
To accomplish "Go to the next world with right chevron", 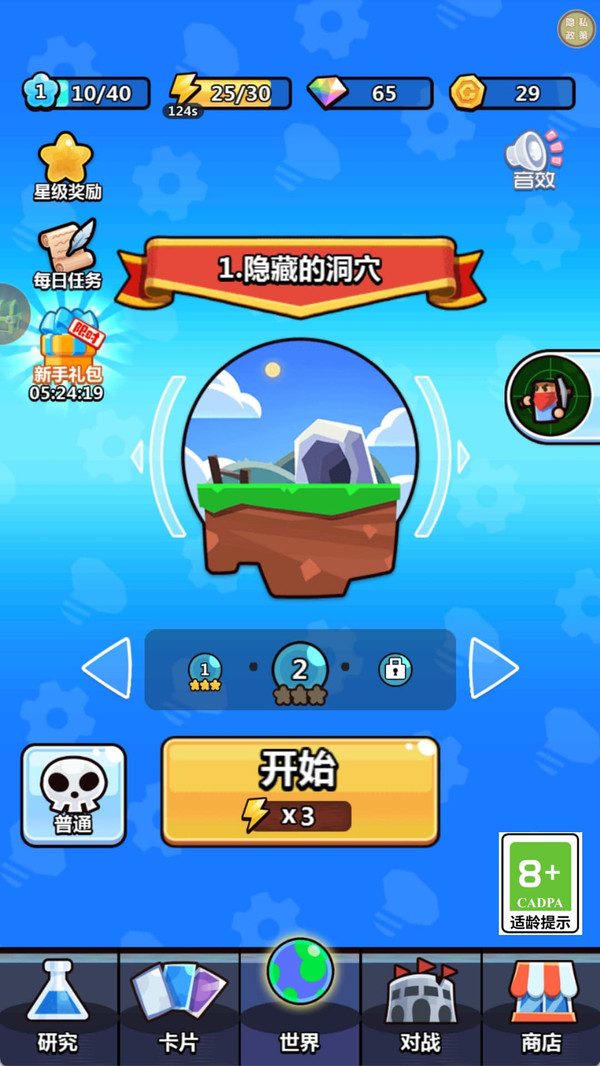I will (463, 456).
